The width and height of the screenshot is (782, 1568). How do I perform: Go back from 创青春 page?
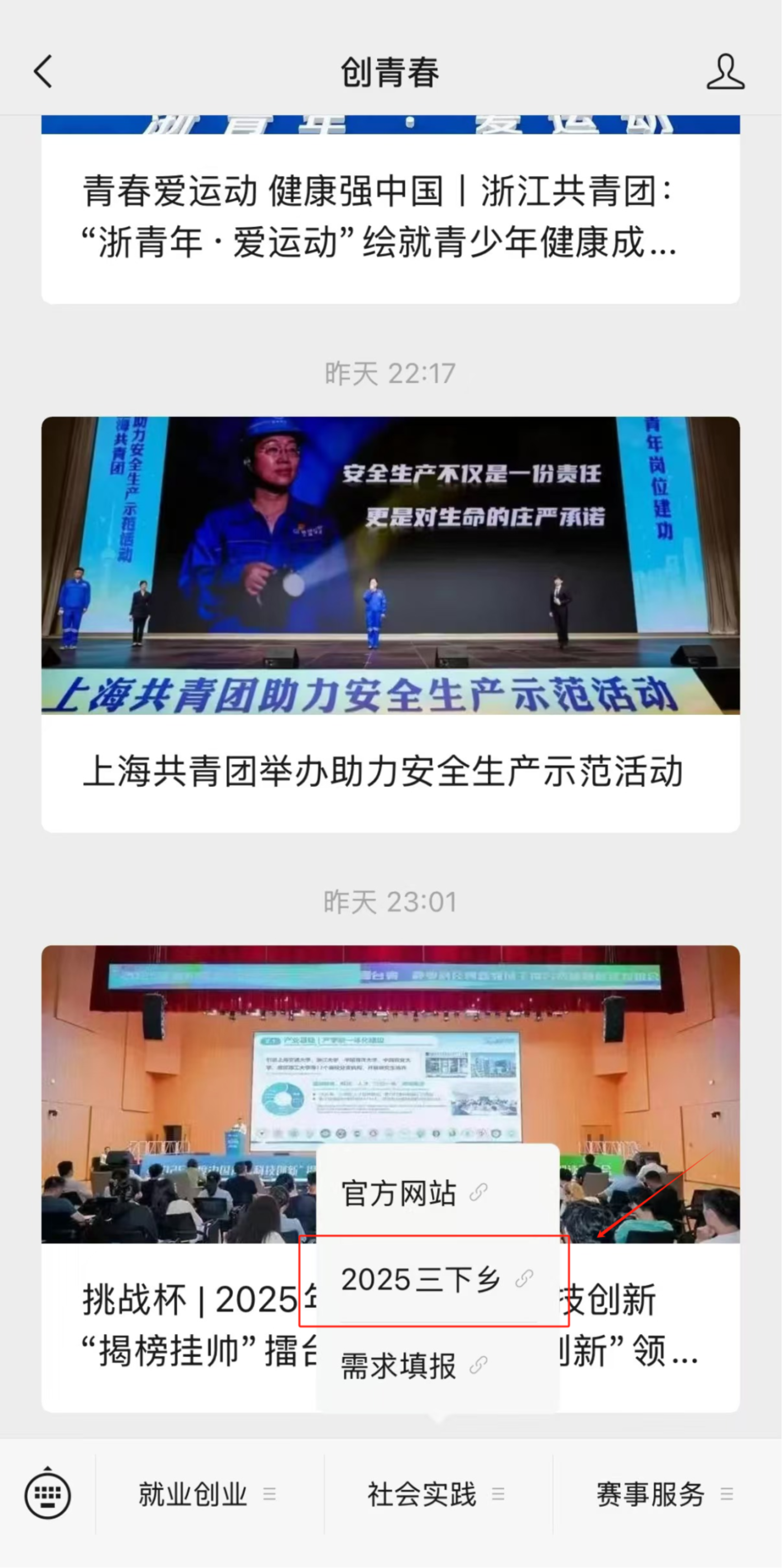tap(43, 72)
